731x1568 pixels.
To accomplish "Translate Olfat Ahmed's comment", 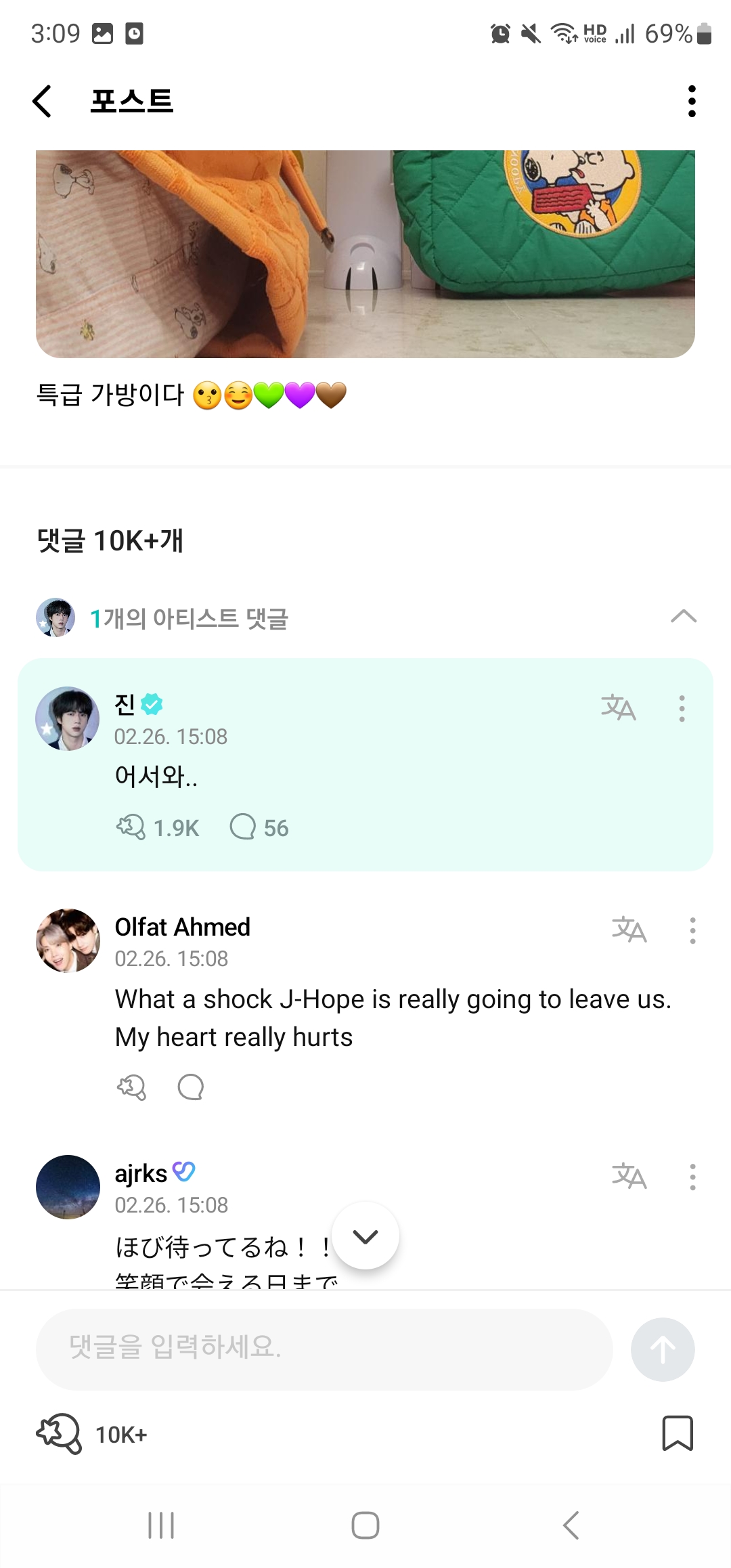I will click(629, 931).
